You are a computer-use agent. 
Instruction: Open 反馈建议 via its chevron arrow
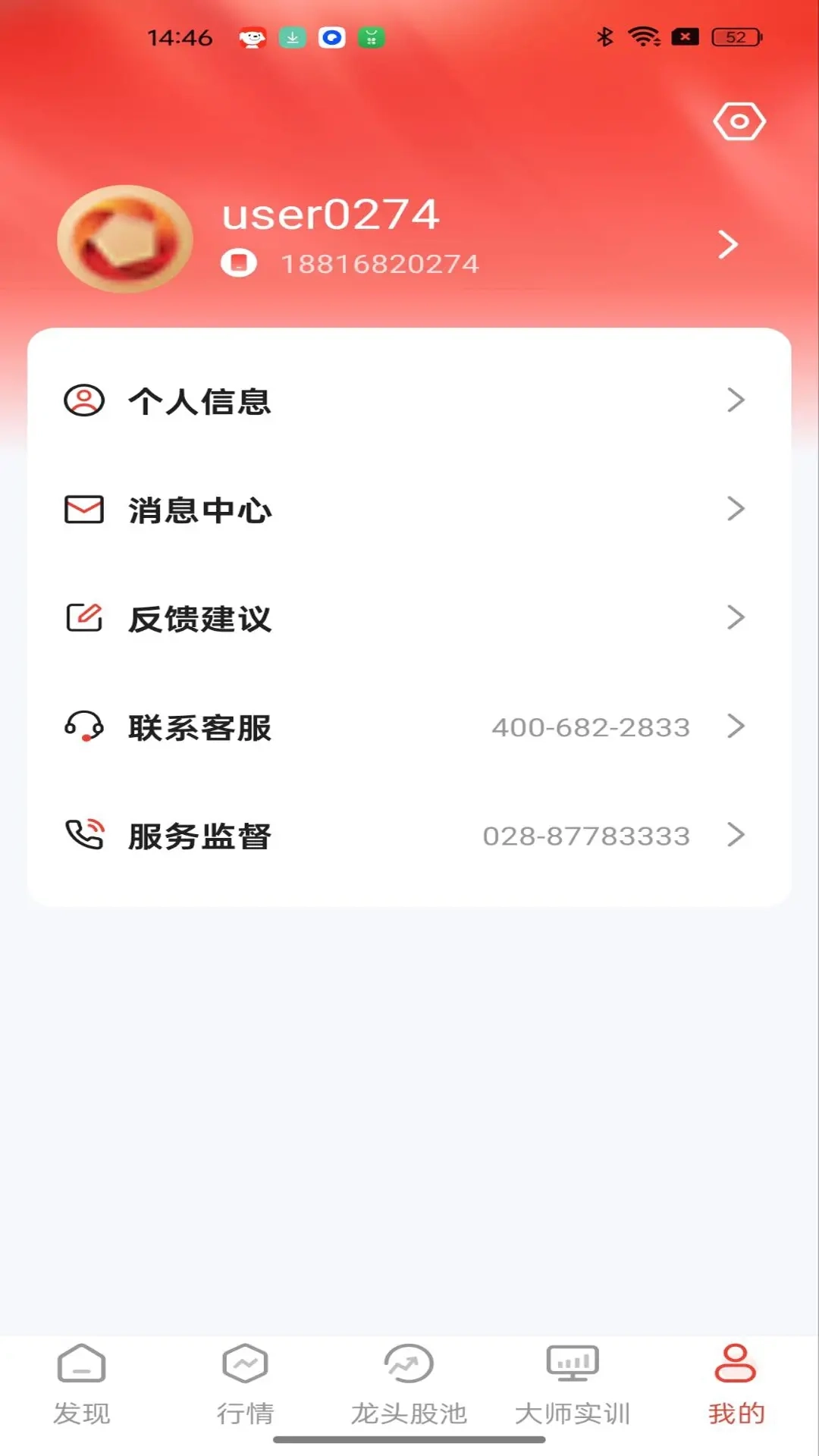pyautogui.click(x=734, y=618)
